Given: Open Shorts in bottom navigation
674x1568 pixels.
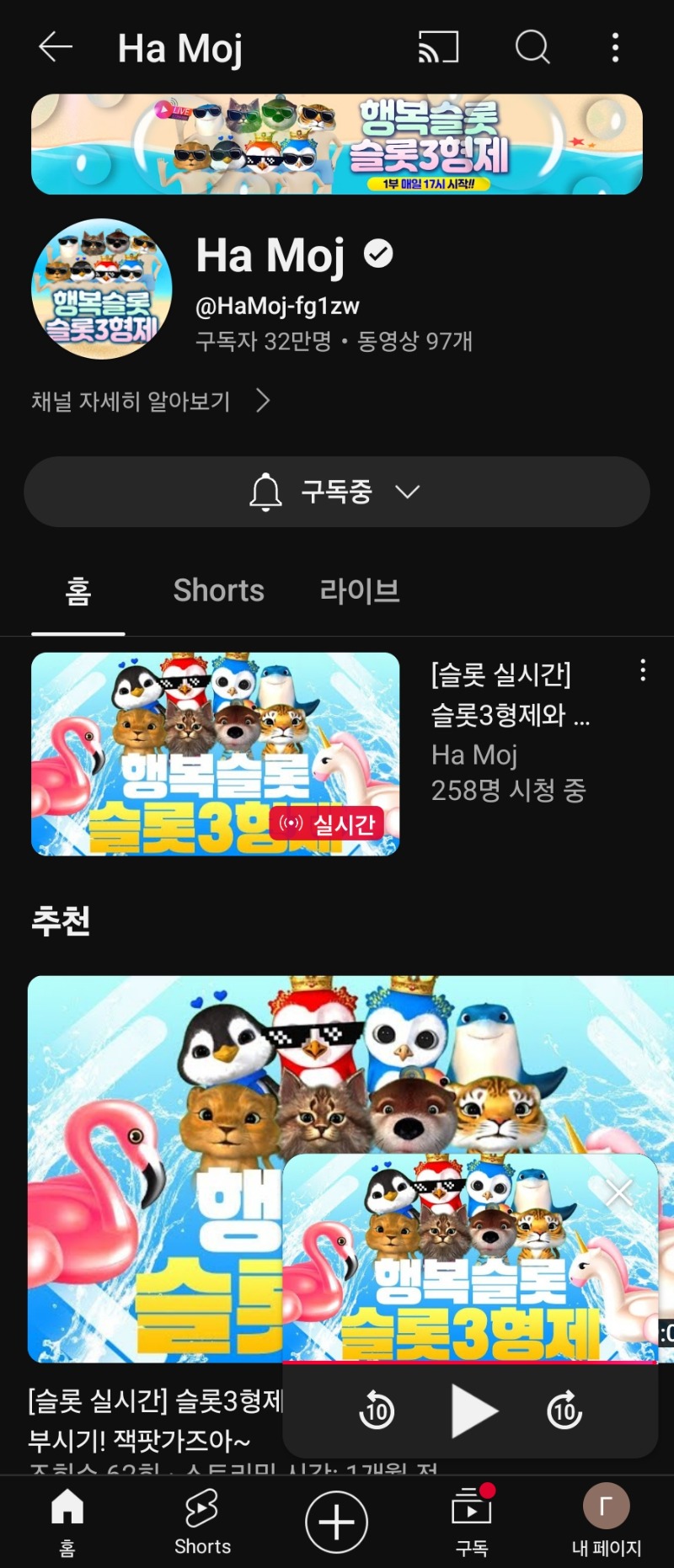Looking at the screenshot, I should [202, 1520].
